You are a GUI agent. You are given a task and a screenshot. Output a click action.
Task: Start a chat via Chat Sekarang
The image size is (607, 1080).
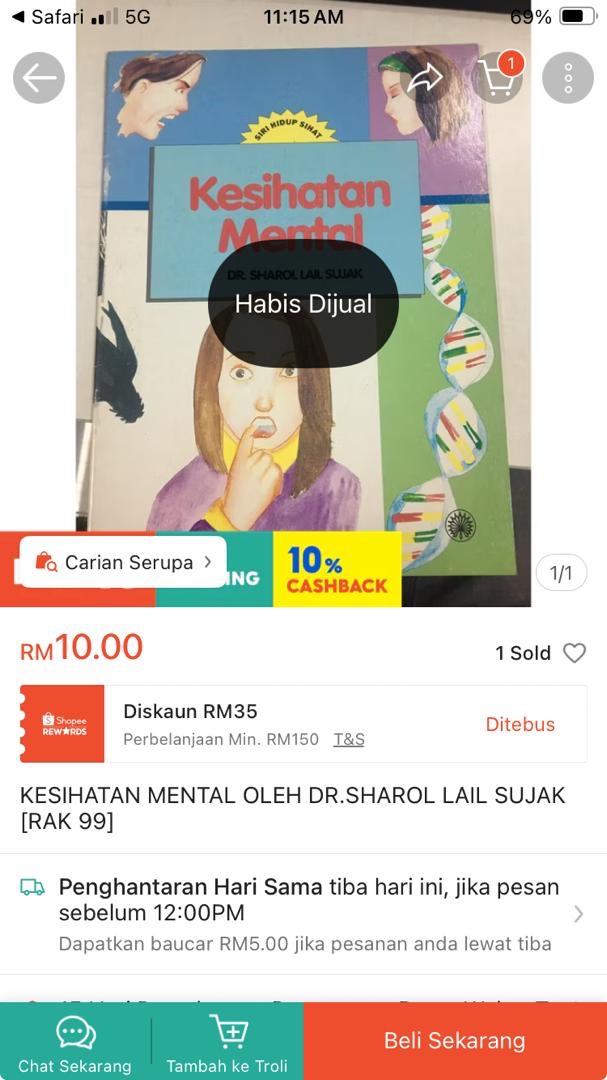click(x=75, y=1042)
